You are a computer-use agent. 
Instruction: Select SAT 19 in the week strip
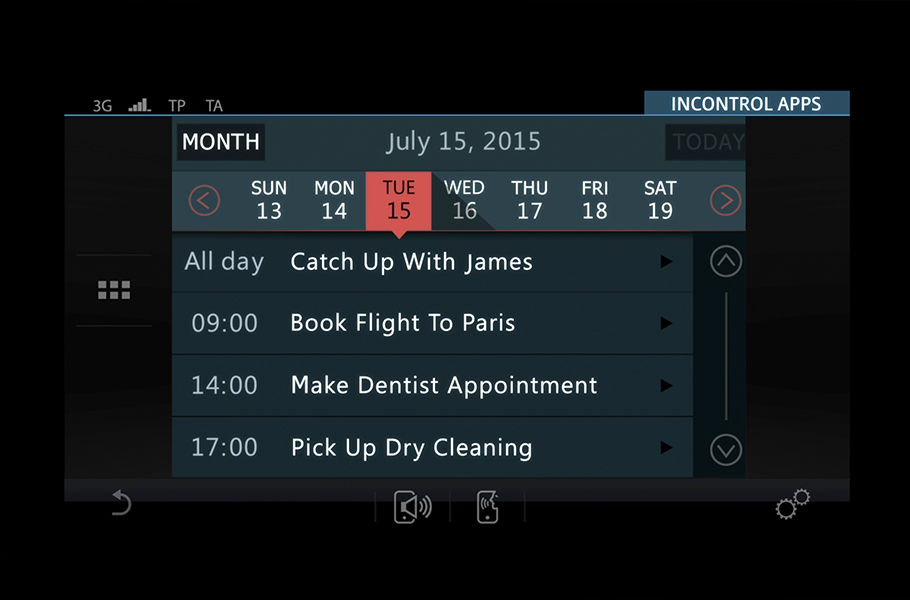(x=660, y=200)
